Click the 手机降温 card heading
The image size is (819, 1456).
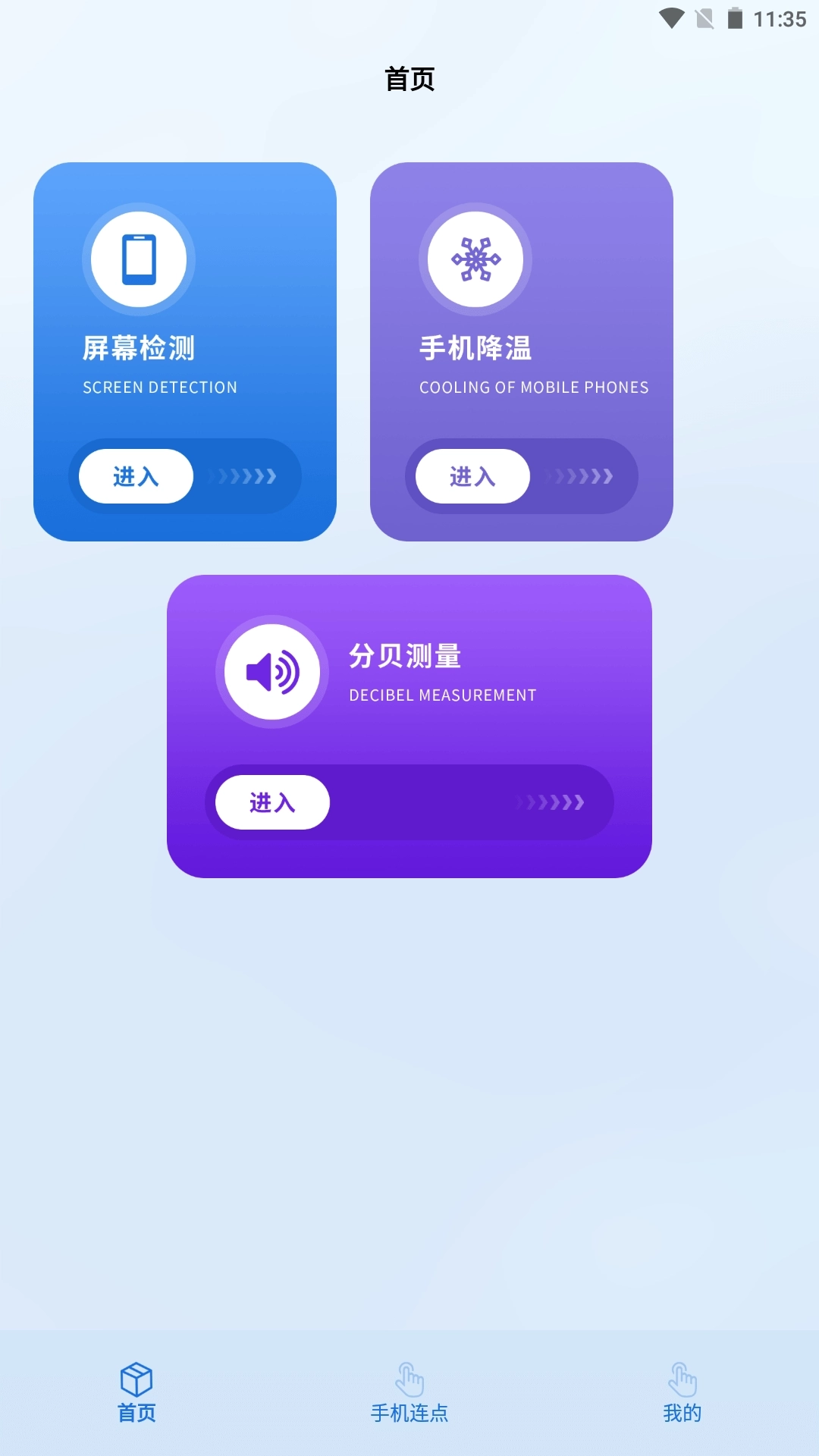tap(476, 350)
